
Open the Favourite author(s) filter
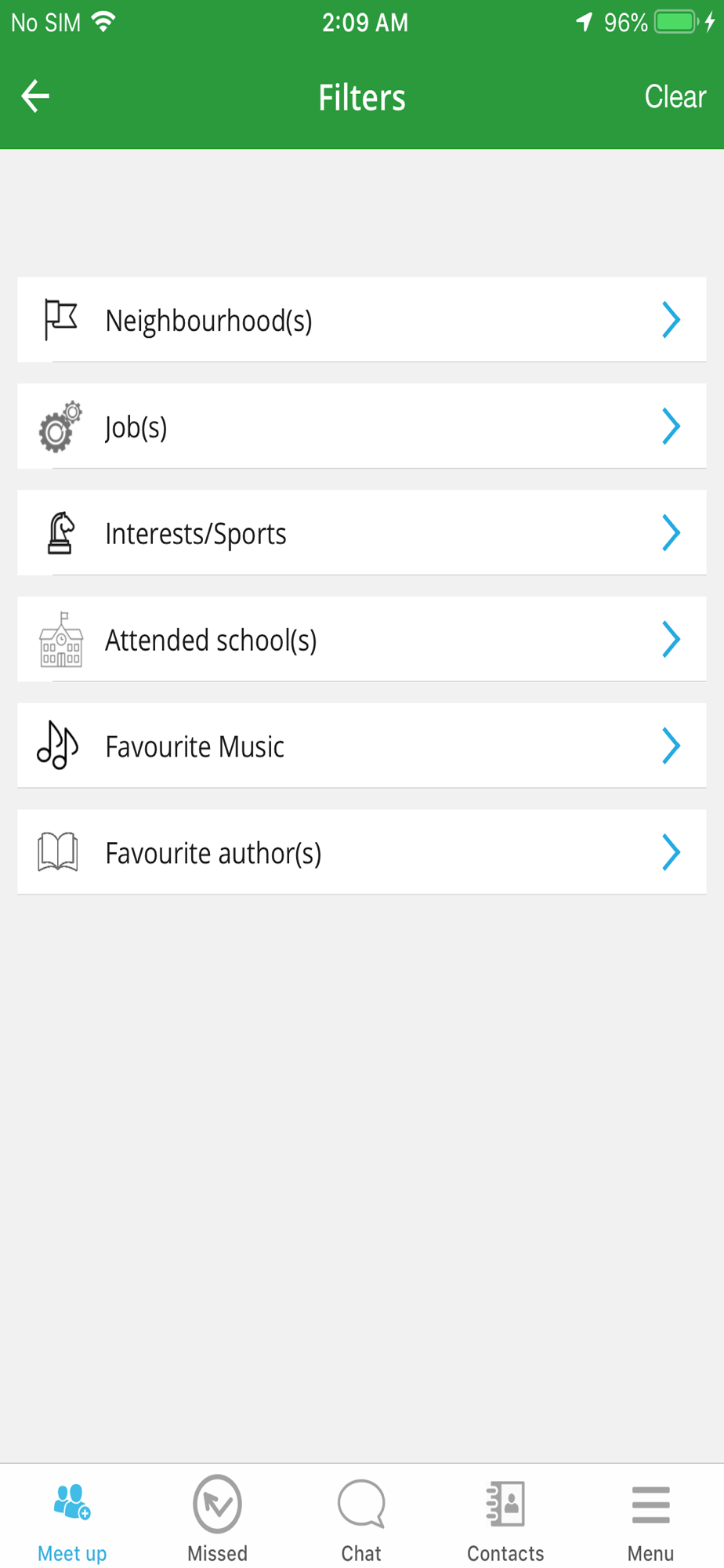pos(362,853)
